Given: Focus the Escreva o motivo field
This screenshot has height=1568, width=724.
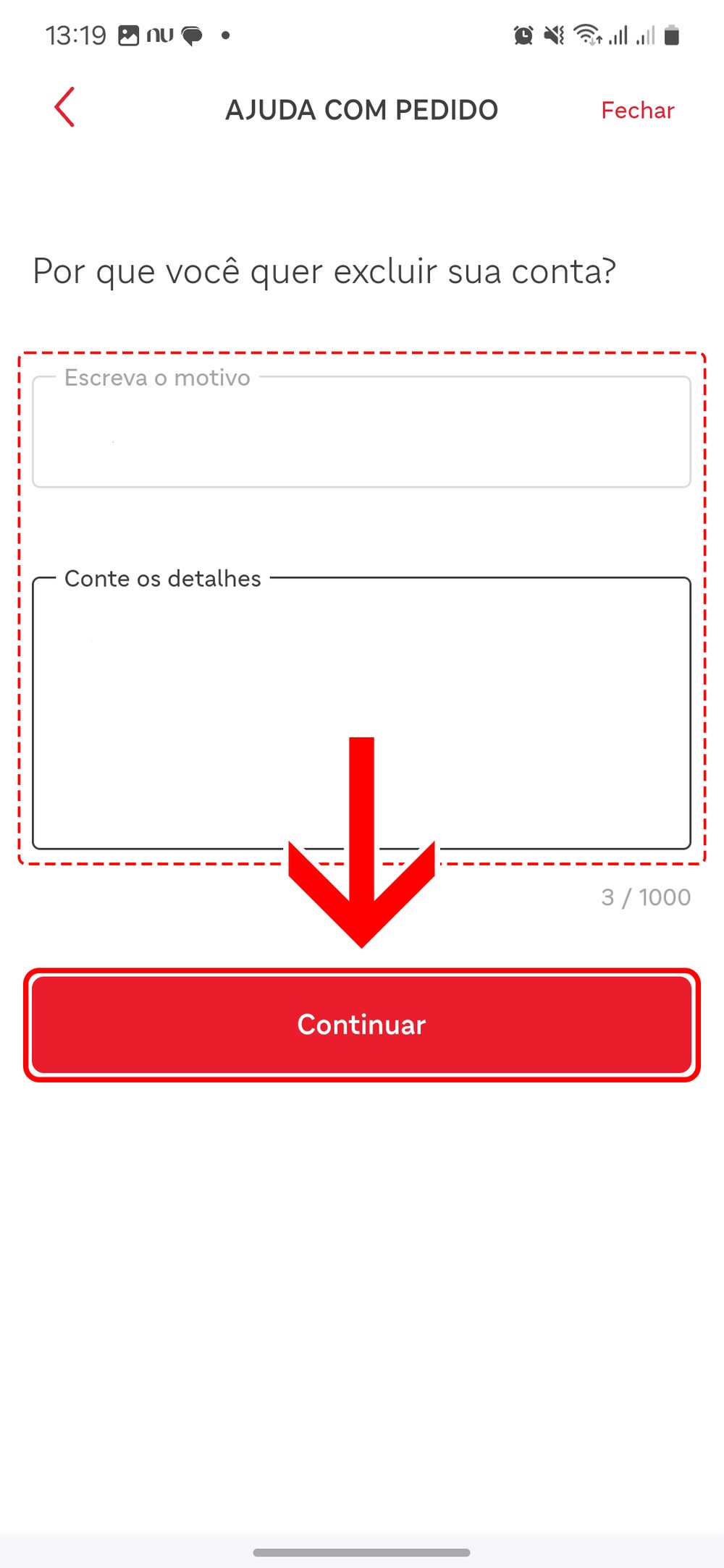Looking at the screenshot, I should (361, 433).
